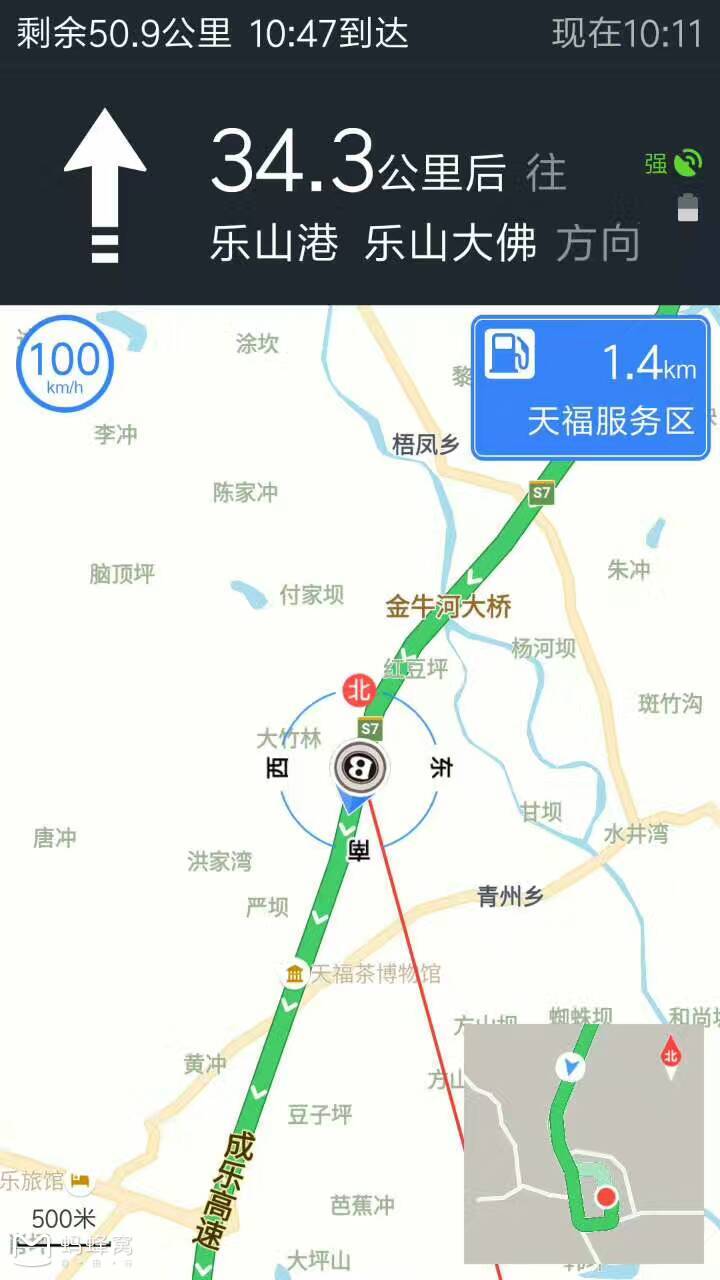
Task: Expand the route overview mini-map
Action: tap(583, 1143)
